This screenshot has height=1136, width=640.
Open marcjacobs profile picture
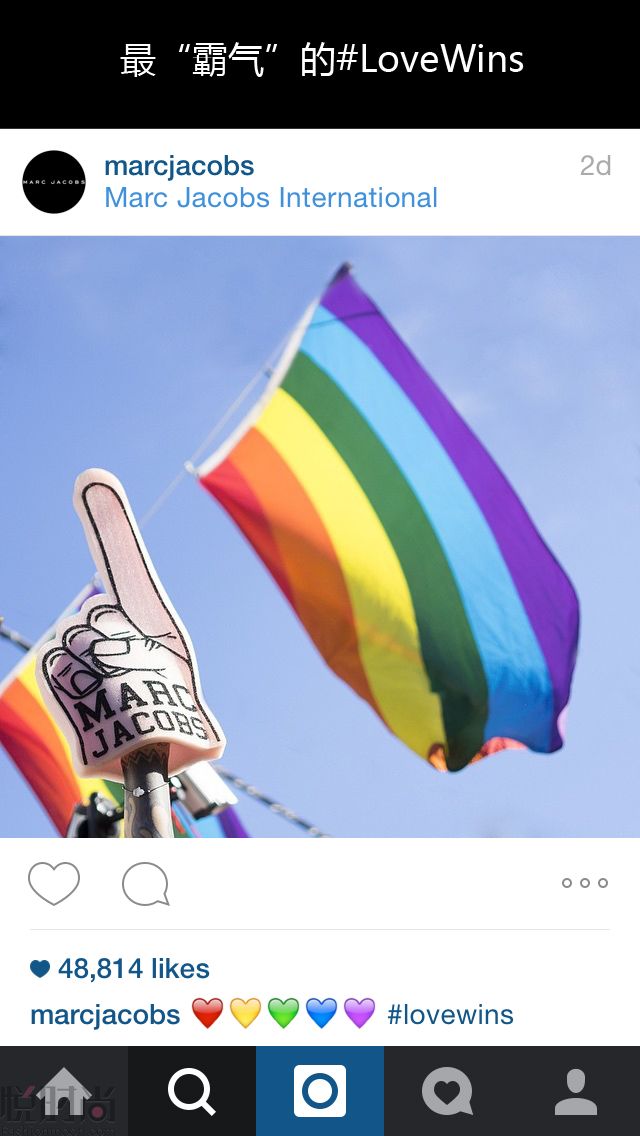[x=54, y=182]
